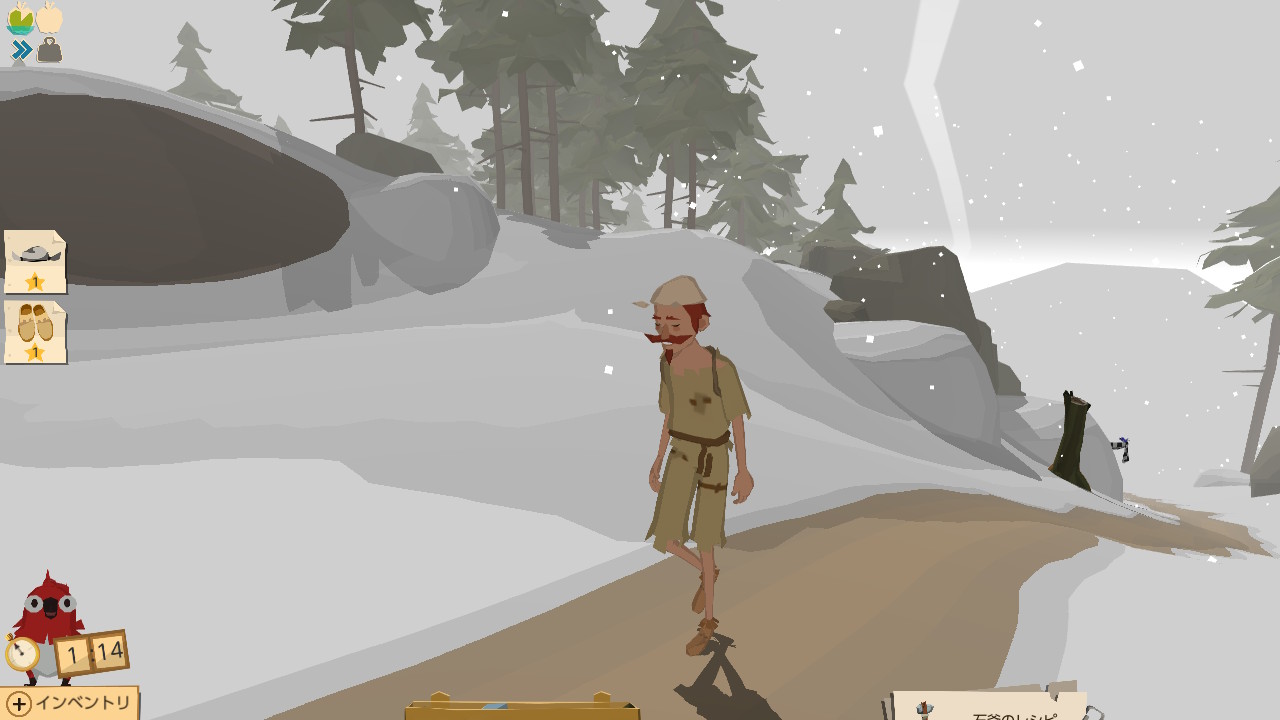Open the wooden crate at the bottom
The width and height of the screenshot is (1280, 720).
click(x=521, y=710)
